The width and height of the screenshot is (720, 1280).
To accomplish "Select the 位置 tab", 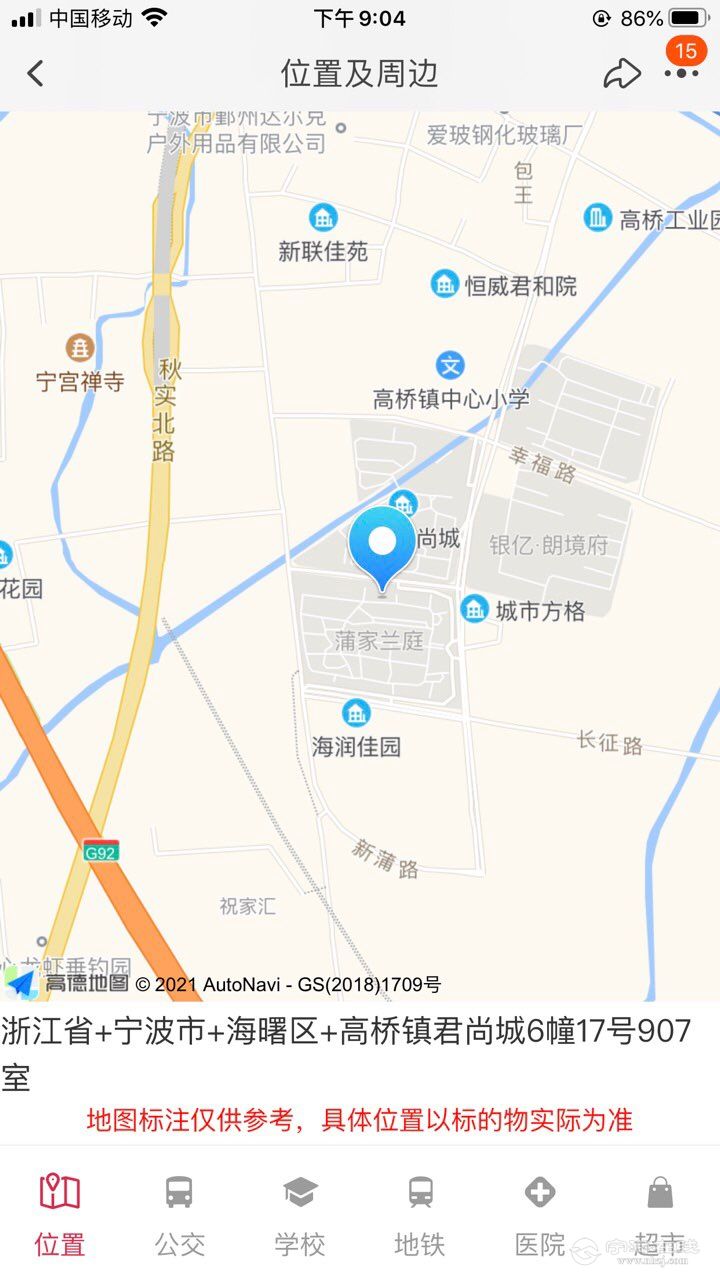I will (60, 1215).
